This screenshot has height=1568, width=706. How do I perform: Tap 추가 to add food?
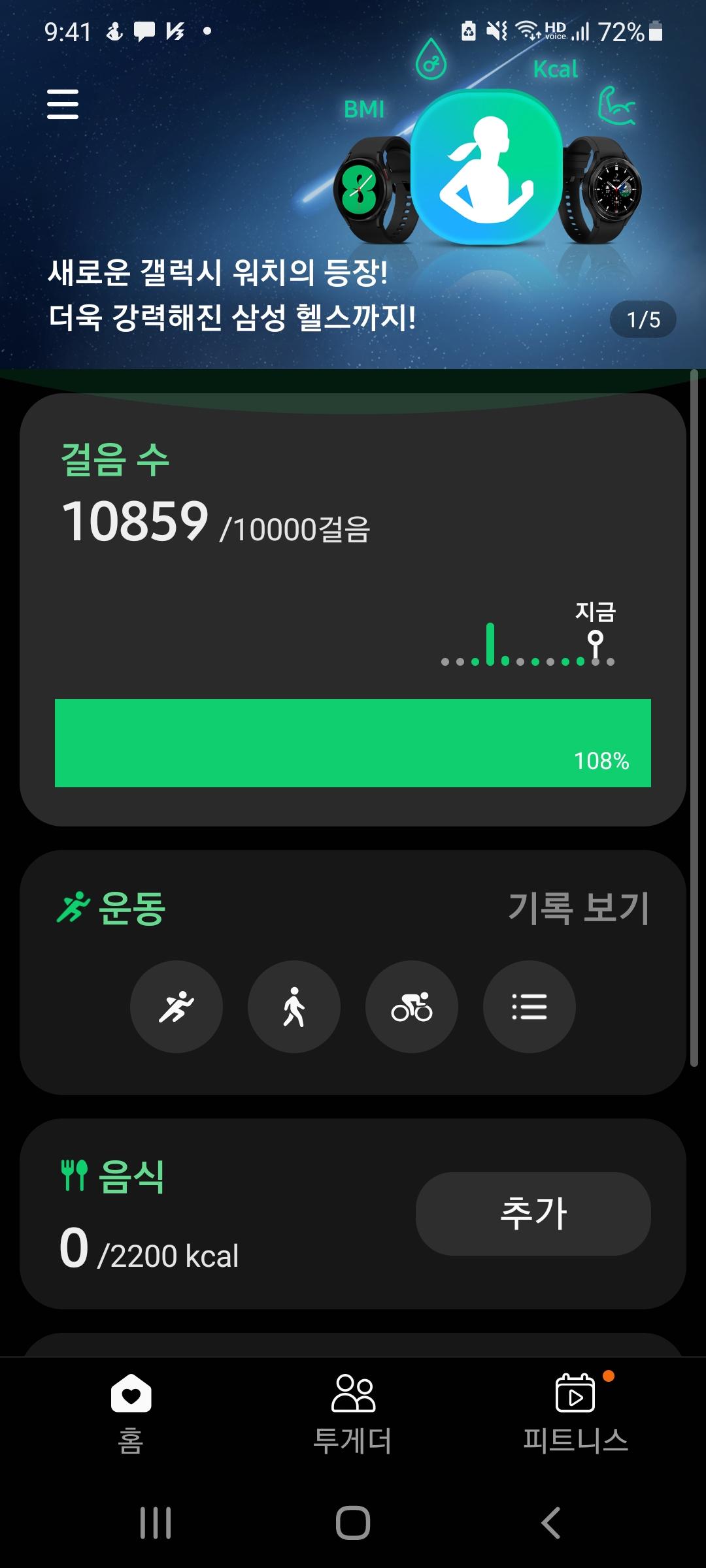pyautogui.click(x=533, y=1213)
